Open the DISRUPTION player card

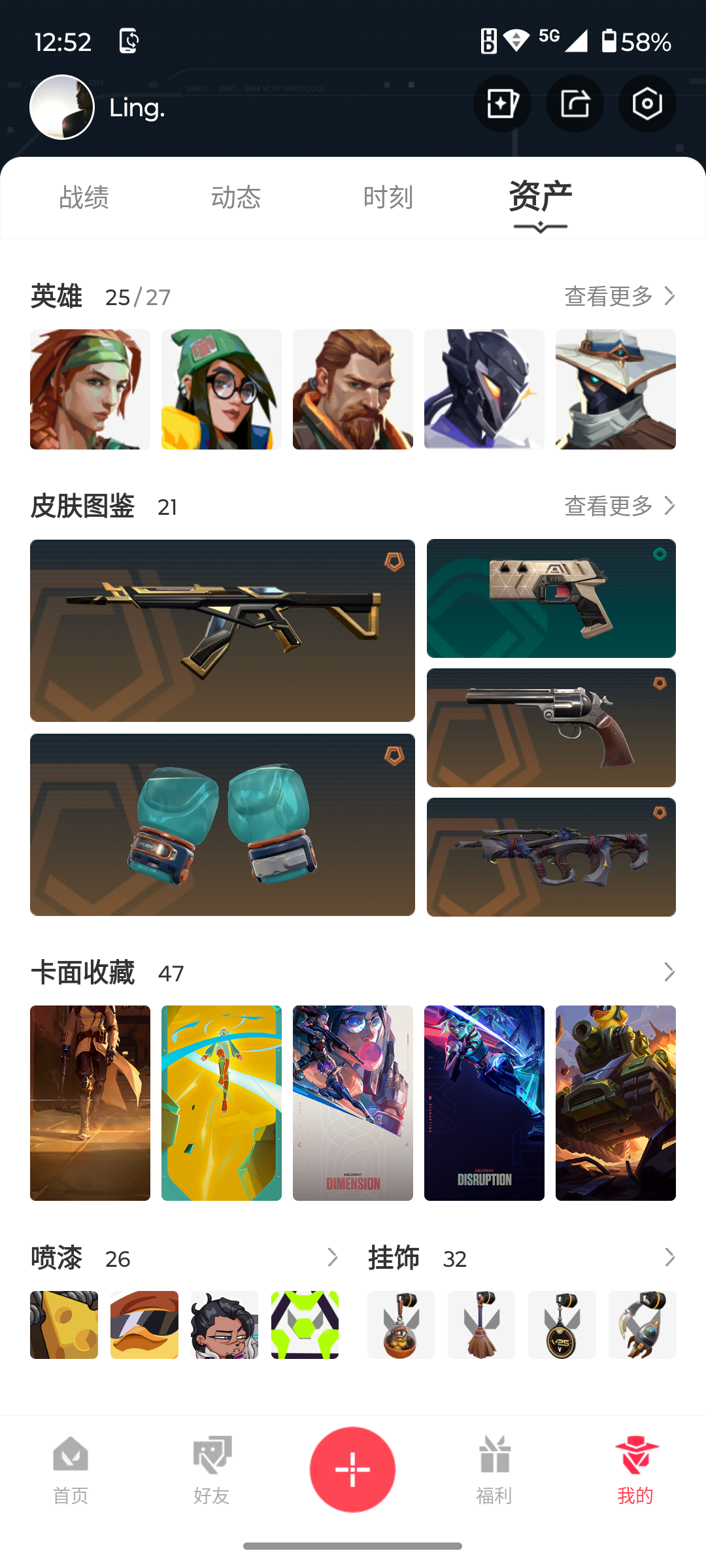(484, 1103)
